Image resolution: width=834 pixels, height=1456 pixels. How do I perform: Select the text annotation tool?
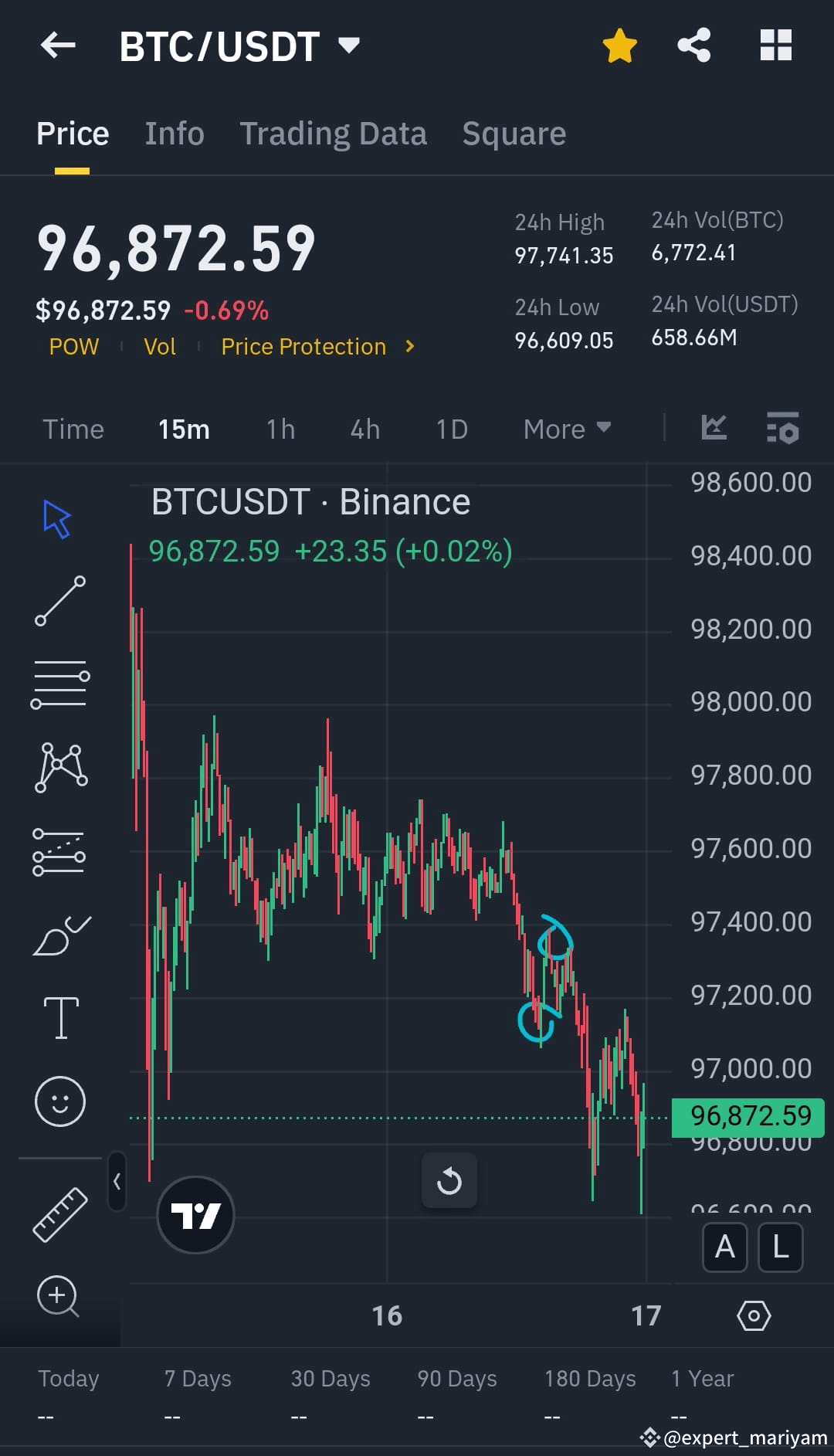coord(61,1016)
